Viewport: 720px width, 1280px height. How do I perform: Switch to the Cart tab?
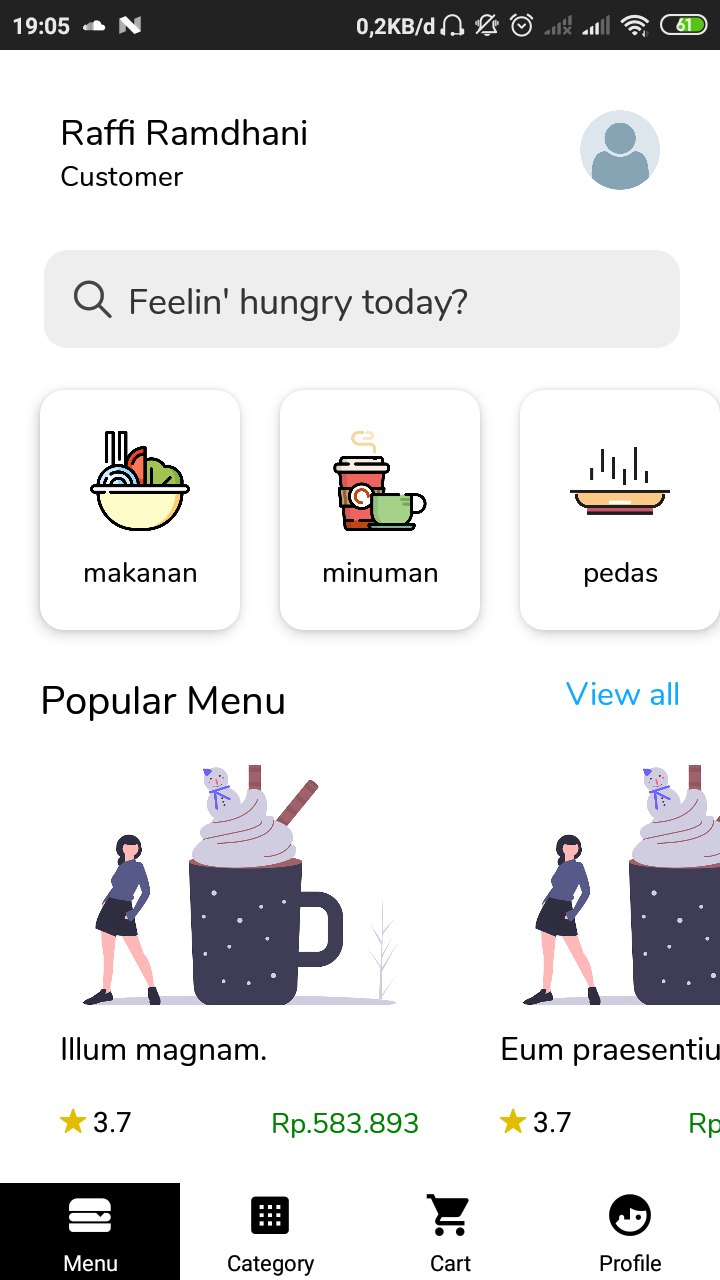pyautogui.click(x=449, y=1230)
